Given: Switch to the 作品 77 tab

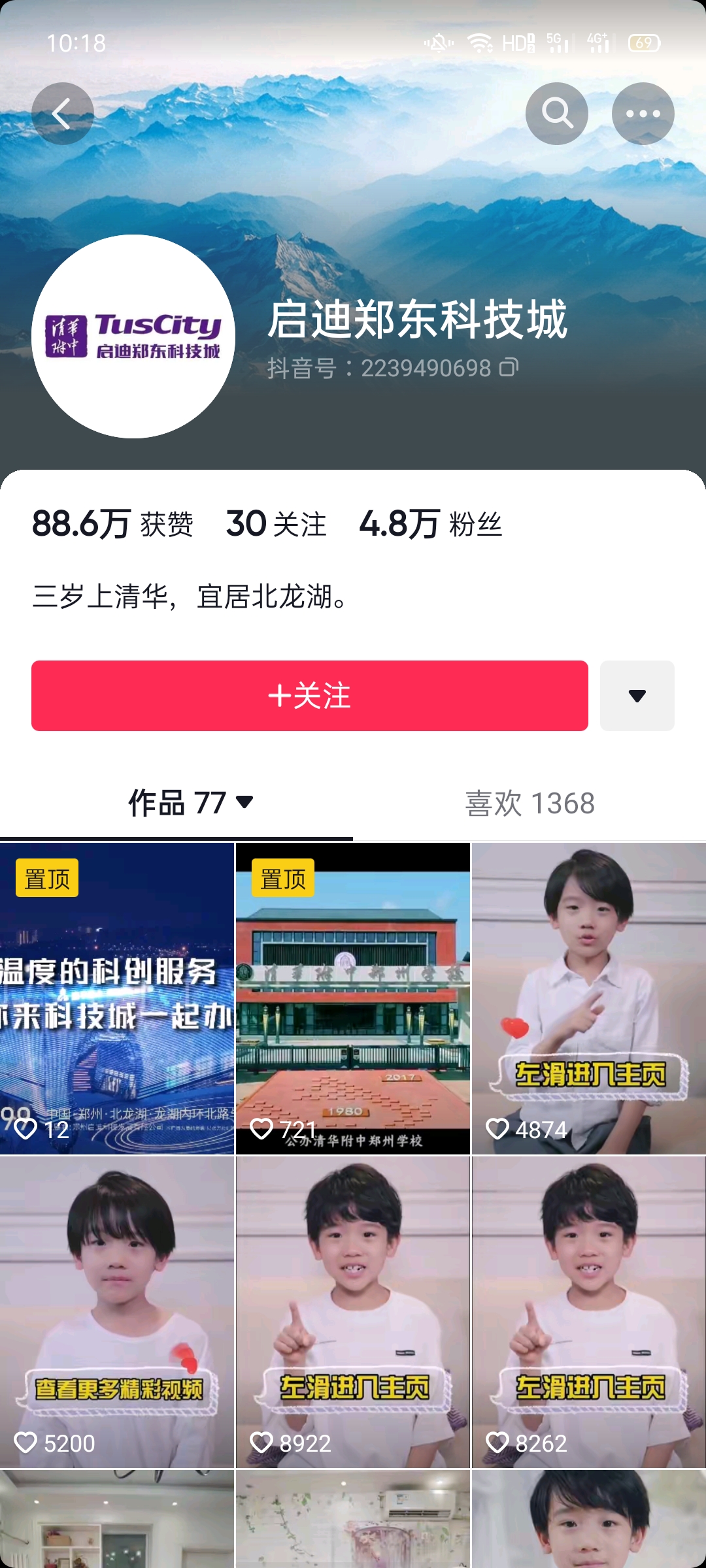Looking at the screenshot, I should pos(190,803).
